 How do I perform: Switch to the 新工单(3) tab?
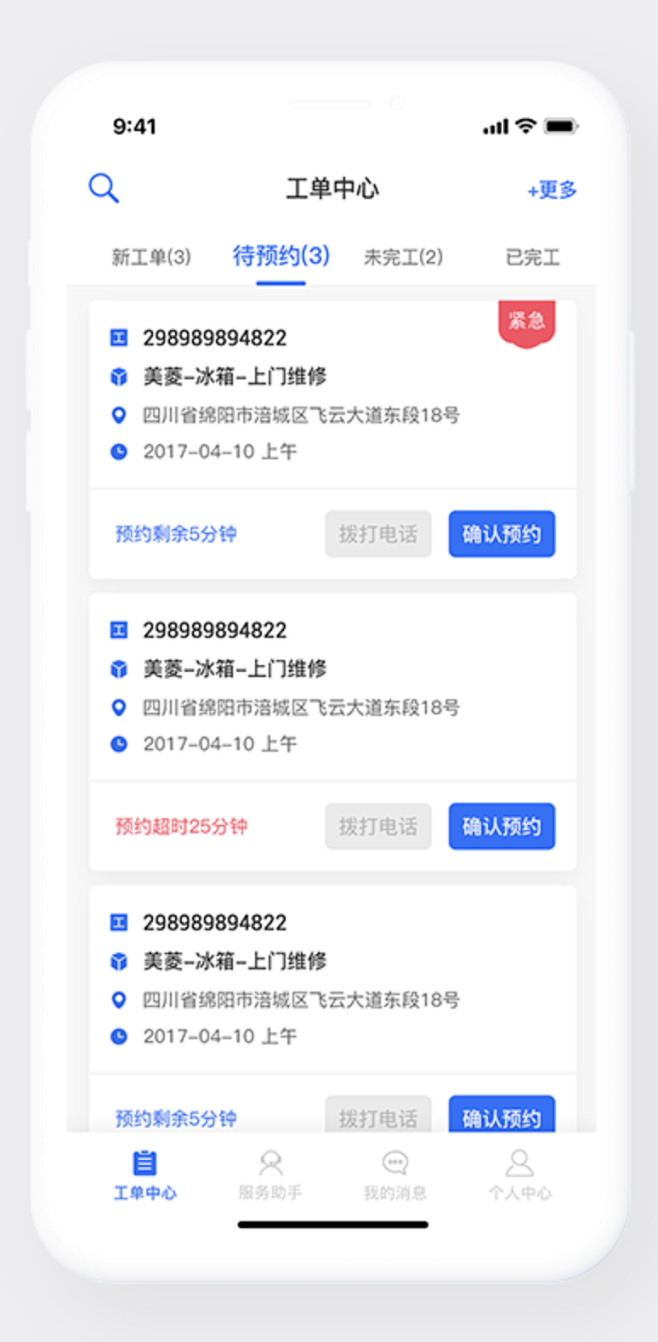point(151,257)
